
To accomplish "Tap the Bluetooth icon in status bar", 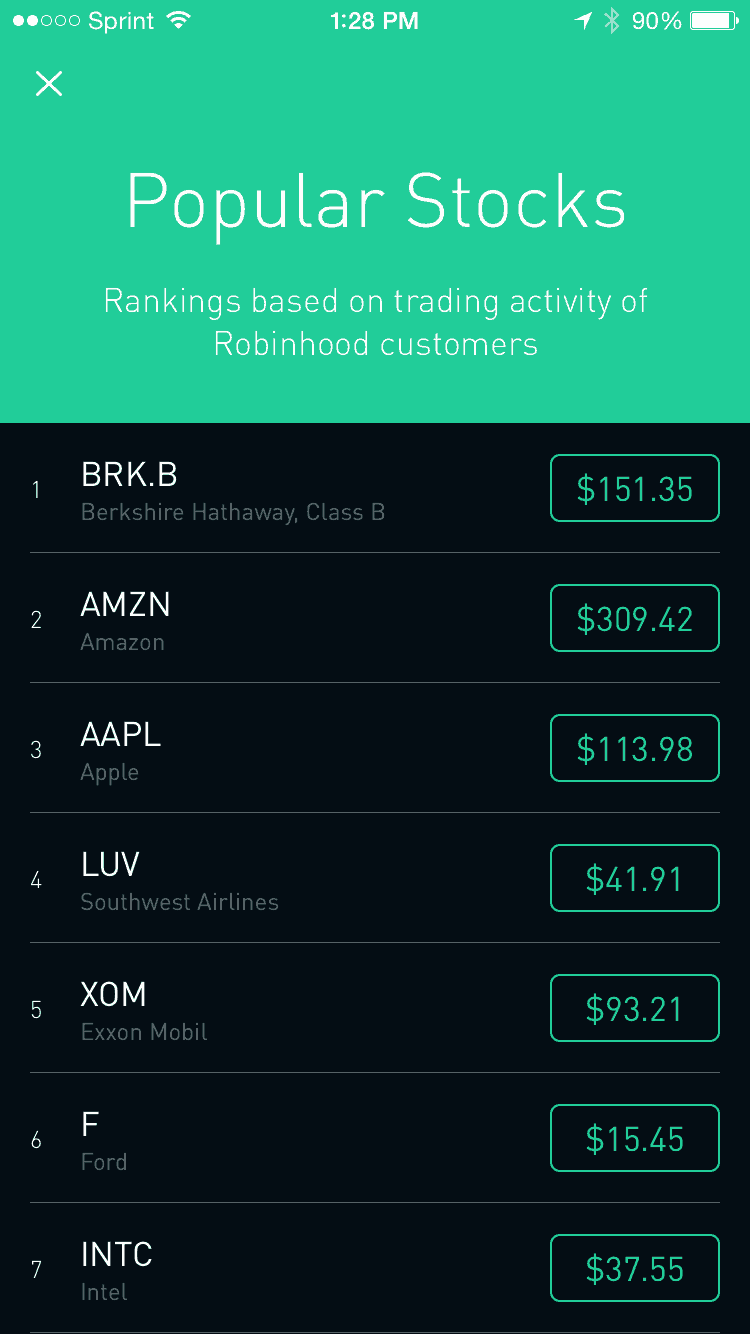I will click(611, 20).
